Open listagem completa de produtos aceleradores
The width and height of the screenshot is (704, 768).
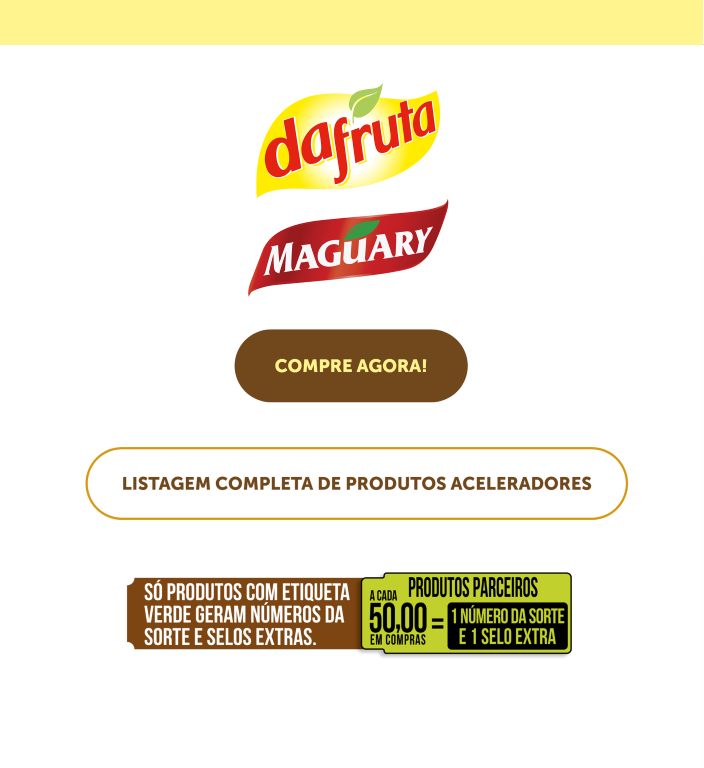click(356, 484)
